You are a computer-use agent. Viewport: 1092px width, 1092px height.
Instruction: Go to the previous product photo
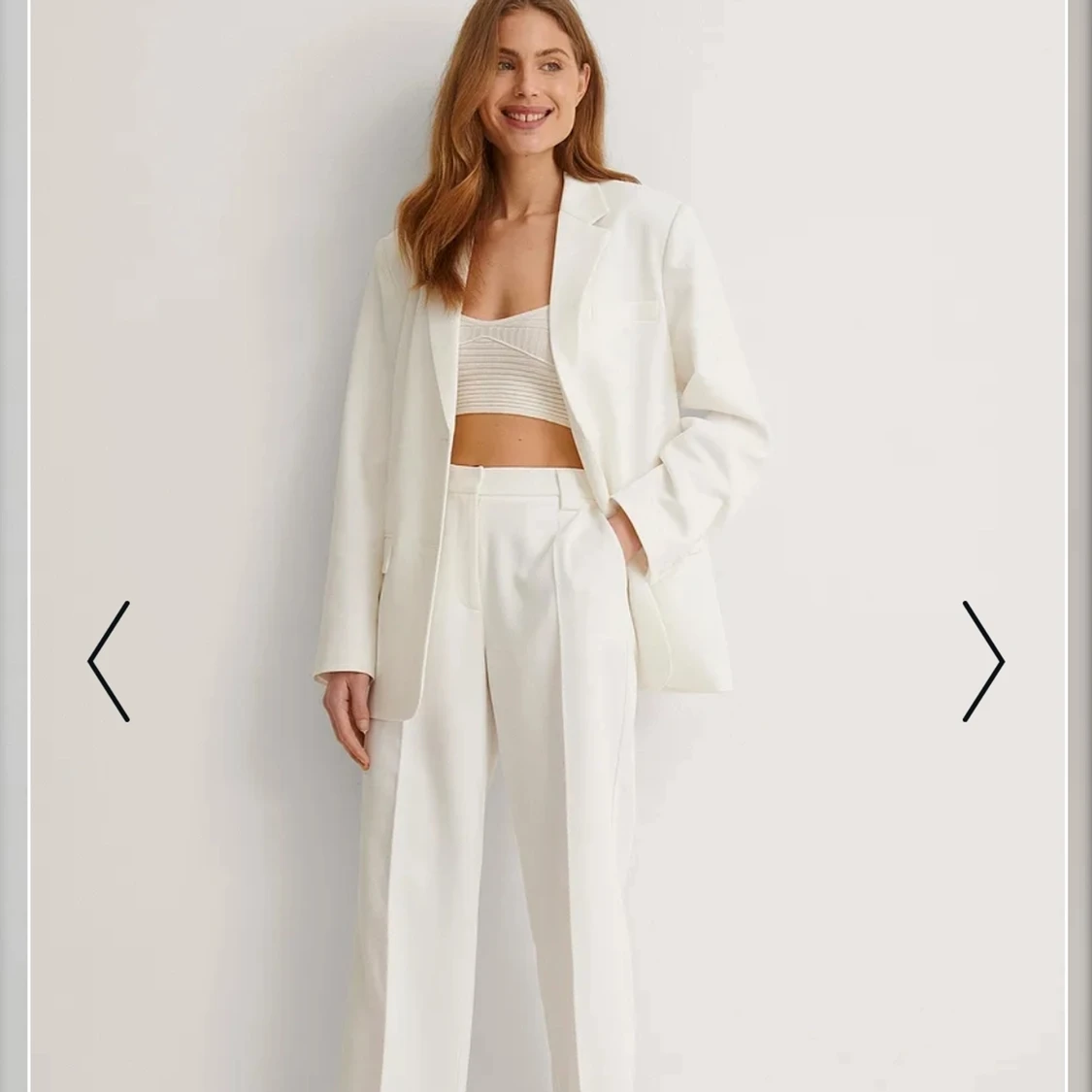[109, 661]
